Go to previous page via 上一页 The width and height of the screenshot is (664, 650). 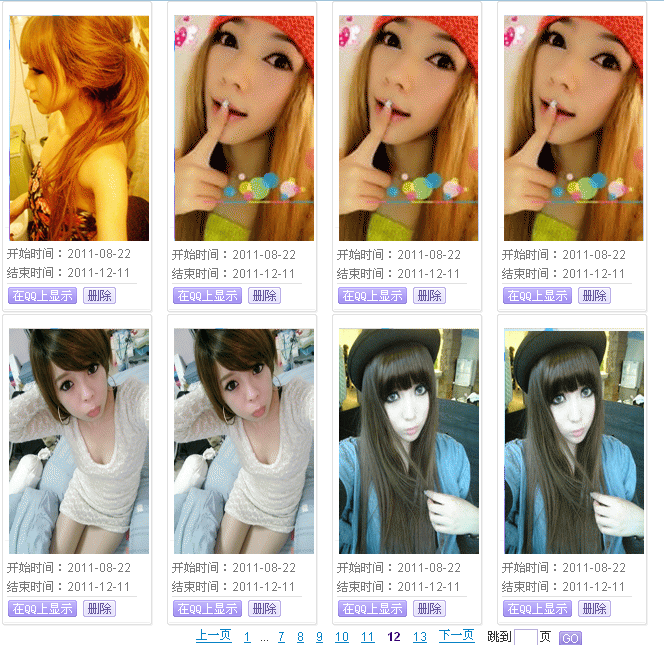pos(213,635)
